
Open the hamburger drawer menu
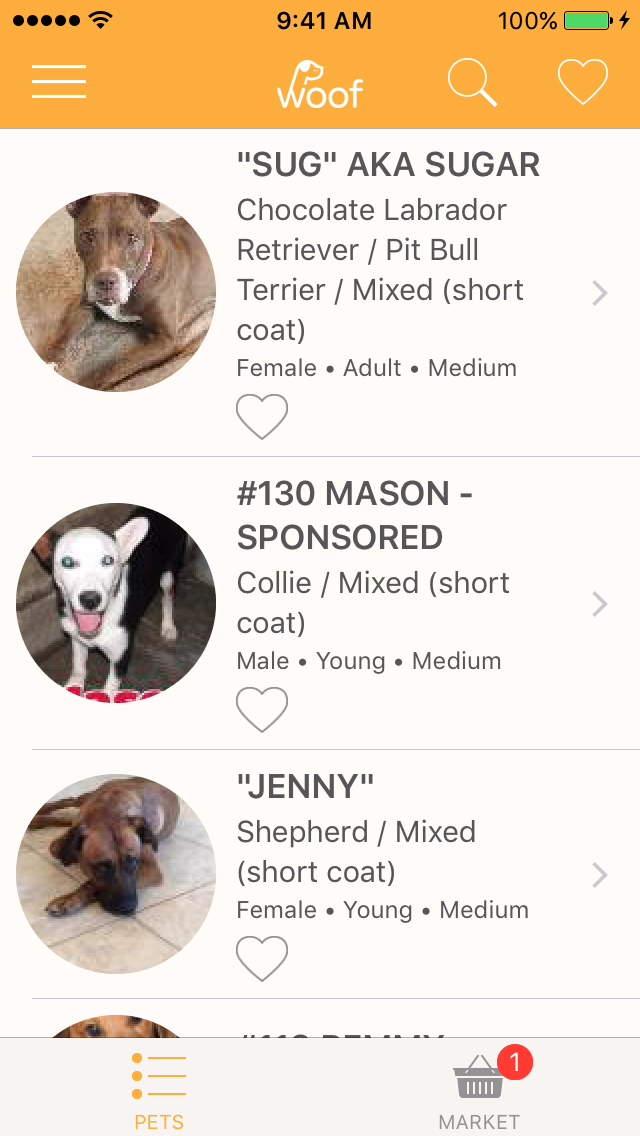[59, 82]
